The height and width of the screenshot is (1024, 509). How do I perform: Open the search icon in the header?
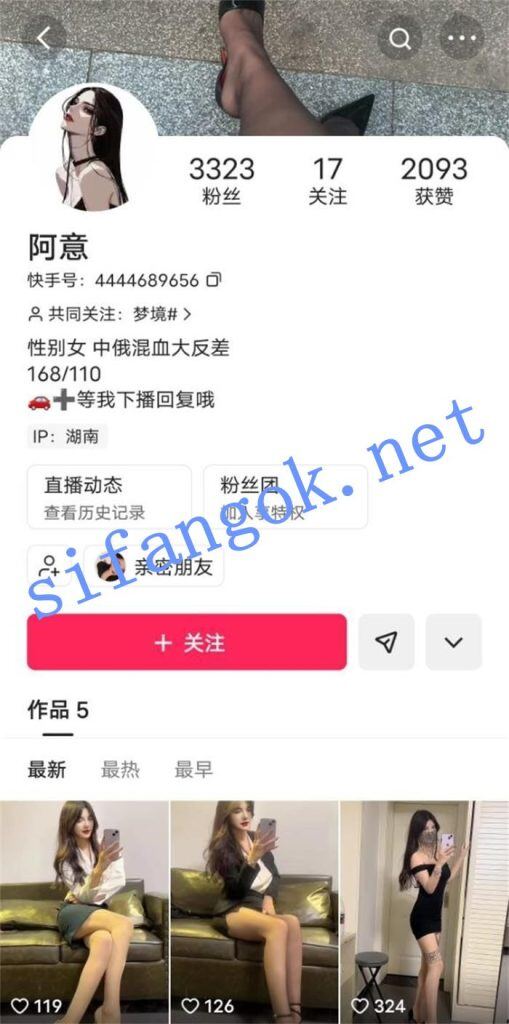tap(400, 39)
